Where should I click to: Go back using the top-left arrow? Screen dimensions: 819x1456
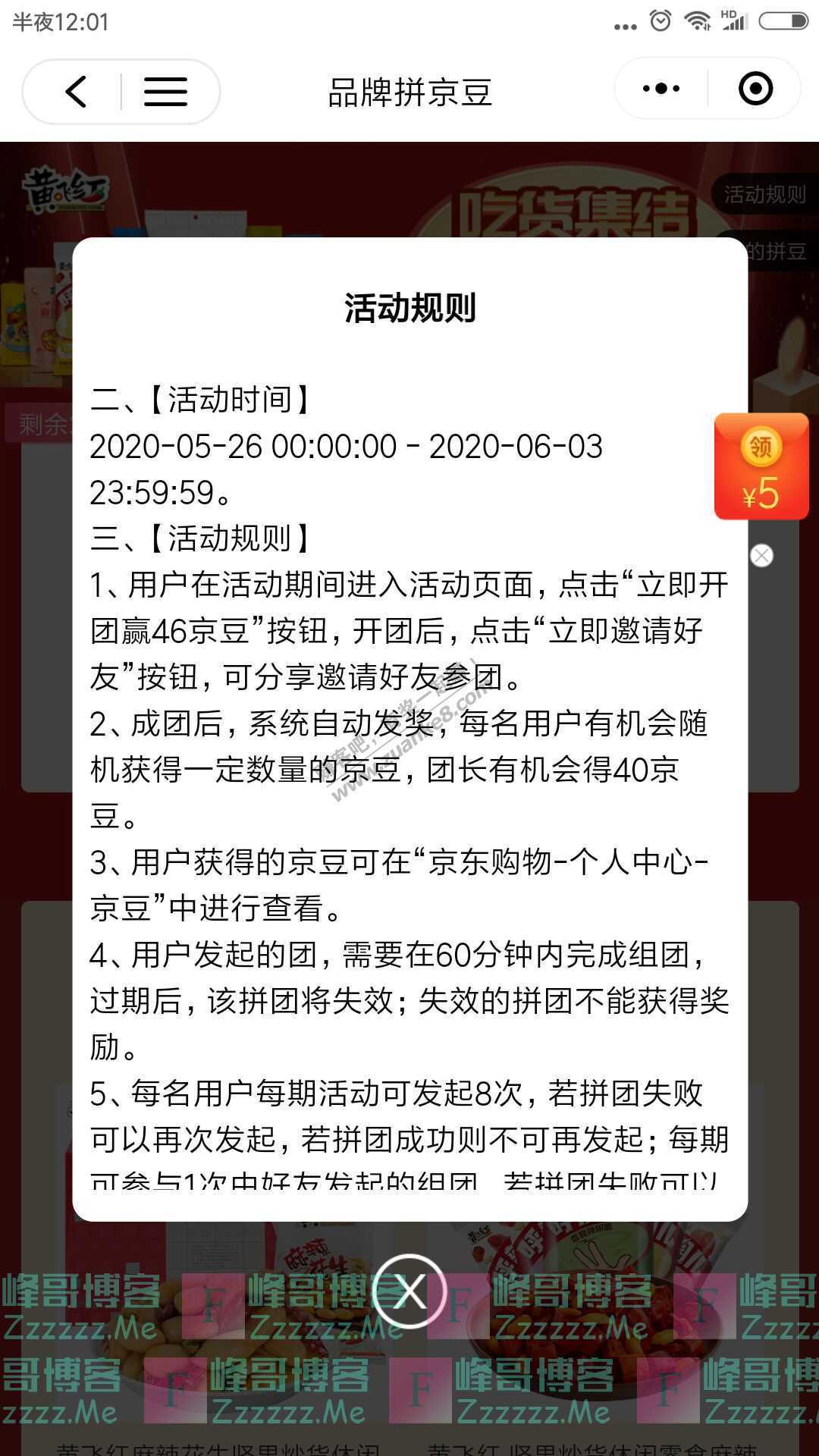coord(76,92)
